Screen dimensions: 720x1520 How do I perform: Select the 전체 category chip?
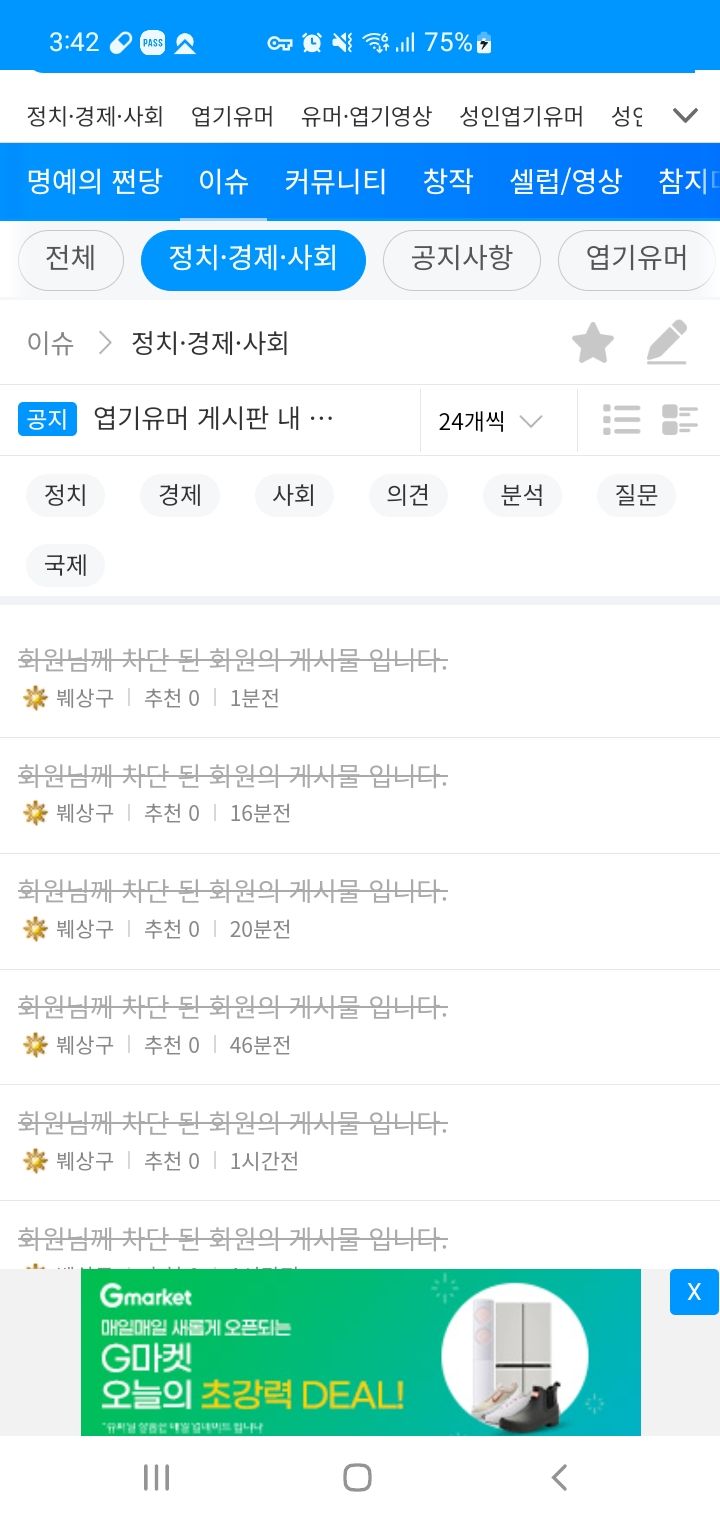[71, 259]
